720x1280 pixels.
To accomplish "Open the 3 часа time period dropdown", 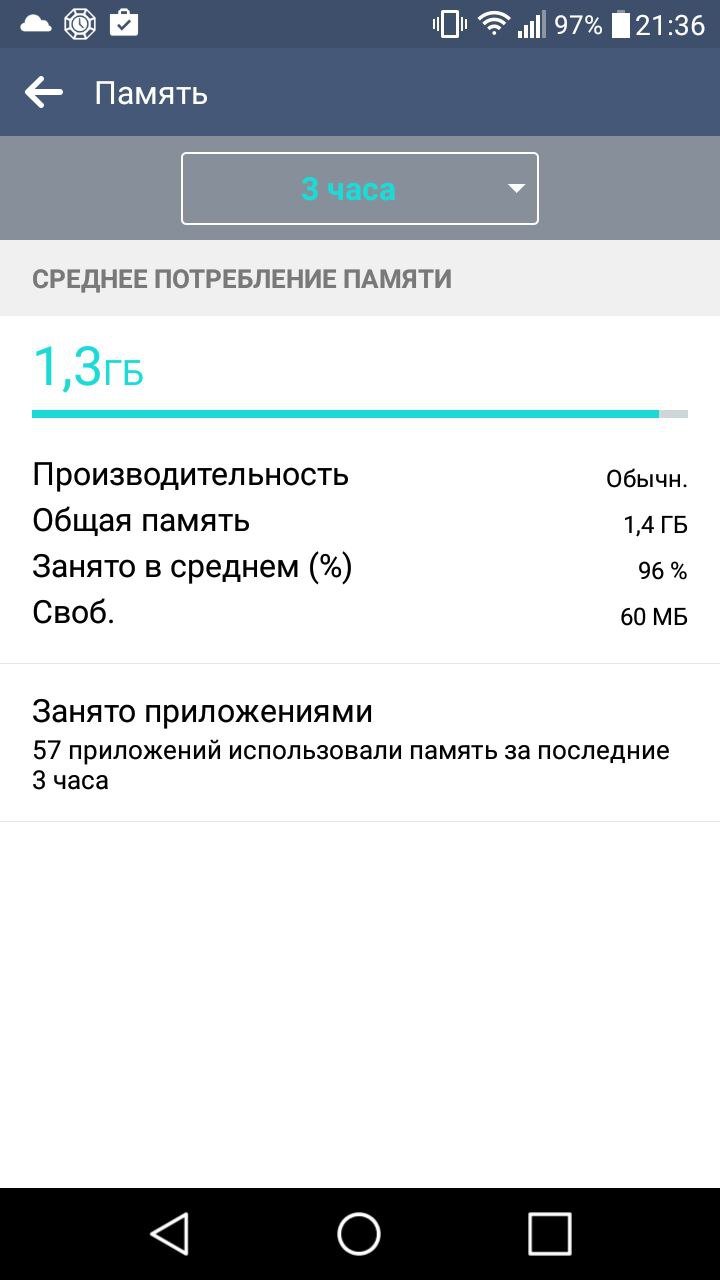I will [360, 188].
